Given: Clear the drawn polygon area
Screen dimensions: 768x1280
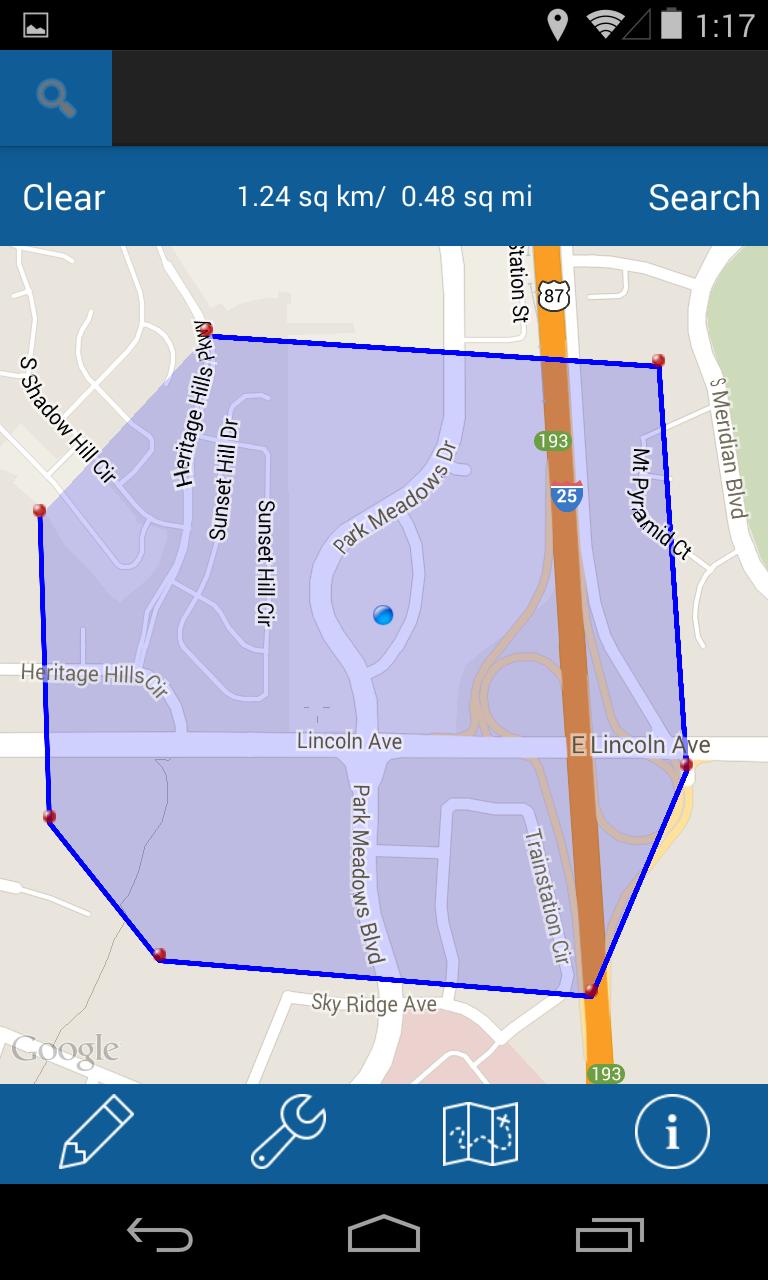Looking at the screenshot, I should click(x=63, y=197).
